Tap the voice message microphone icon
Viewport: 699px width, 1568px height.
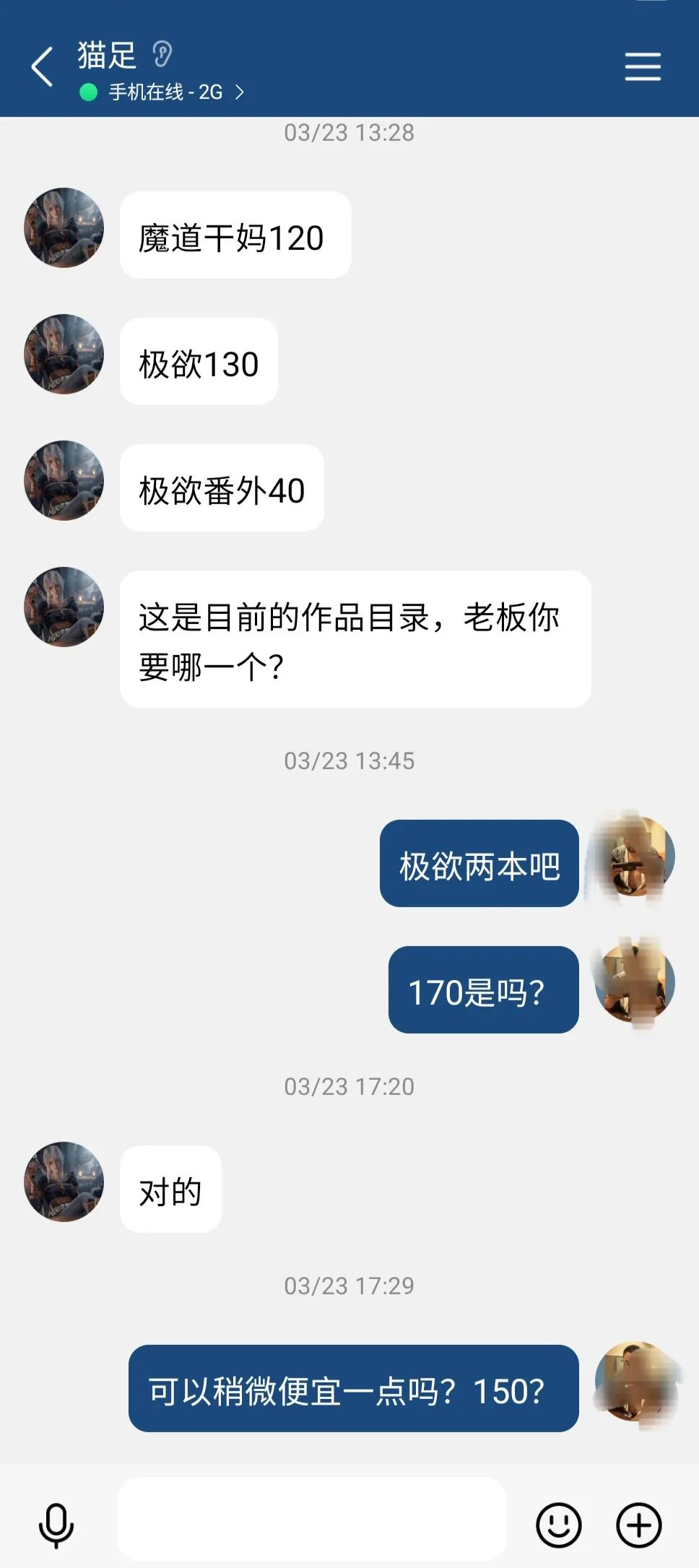(x=56, y=1525)
